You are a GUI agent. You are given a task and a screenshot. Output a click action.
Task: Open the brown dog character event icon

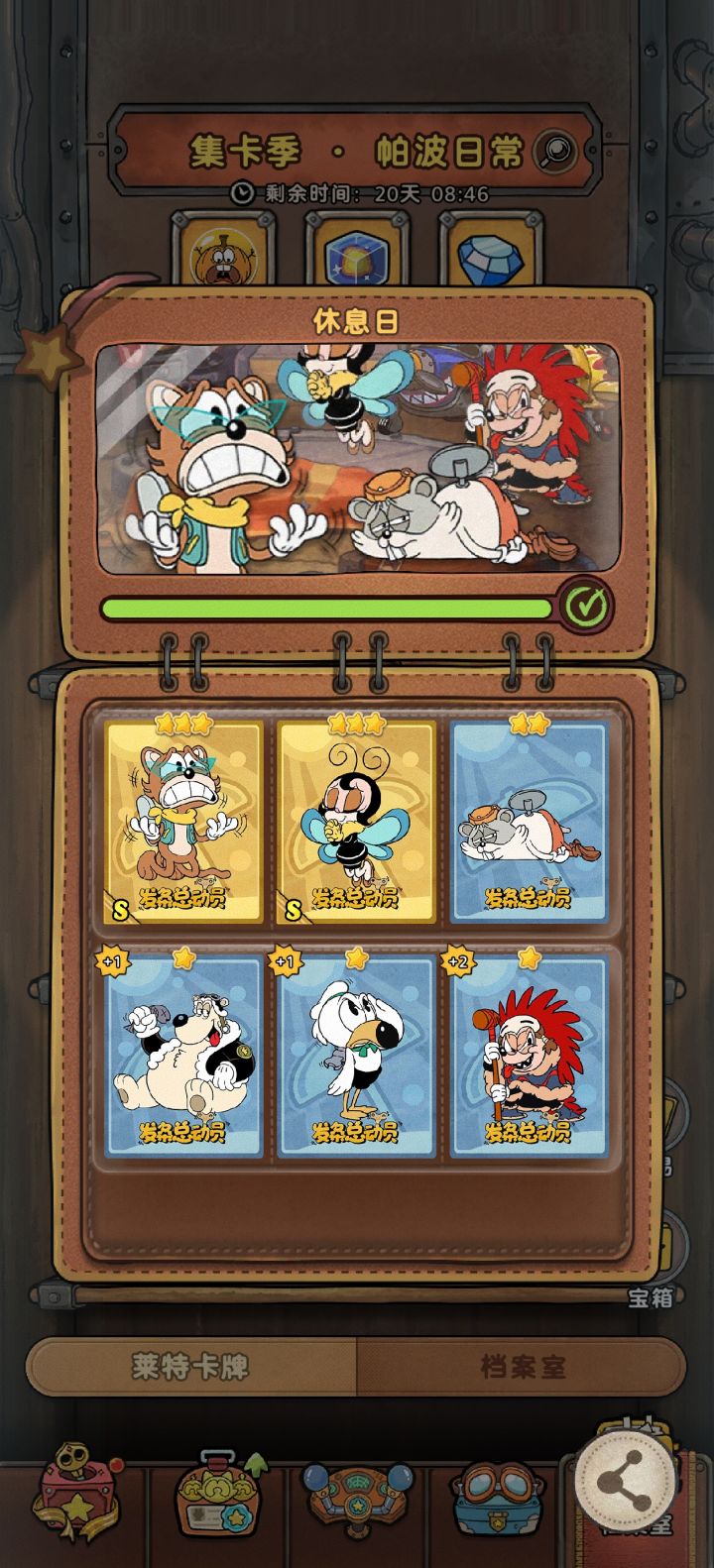coord(228,258)
